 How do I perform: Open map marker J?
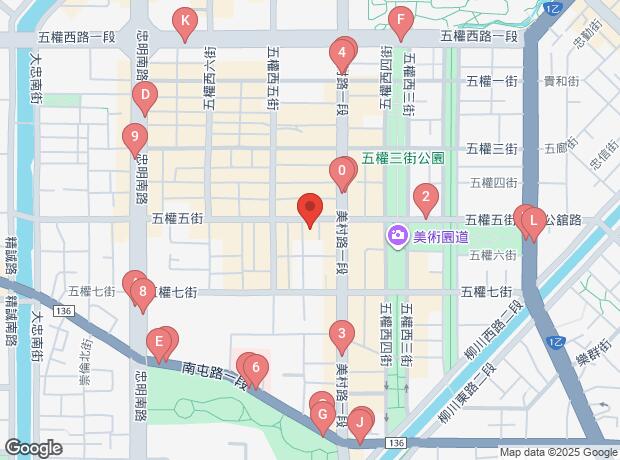coord(359,427)
